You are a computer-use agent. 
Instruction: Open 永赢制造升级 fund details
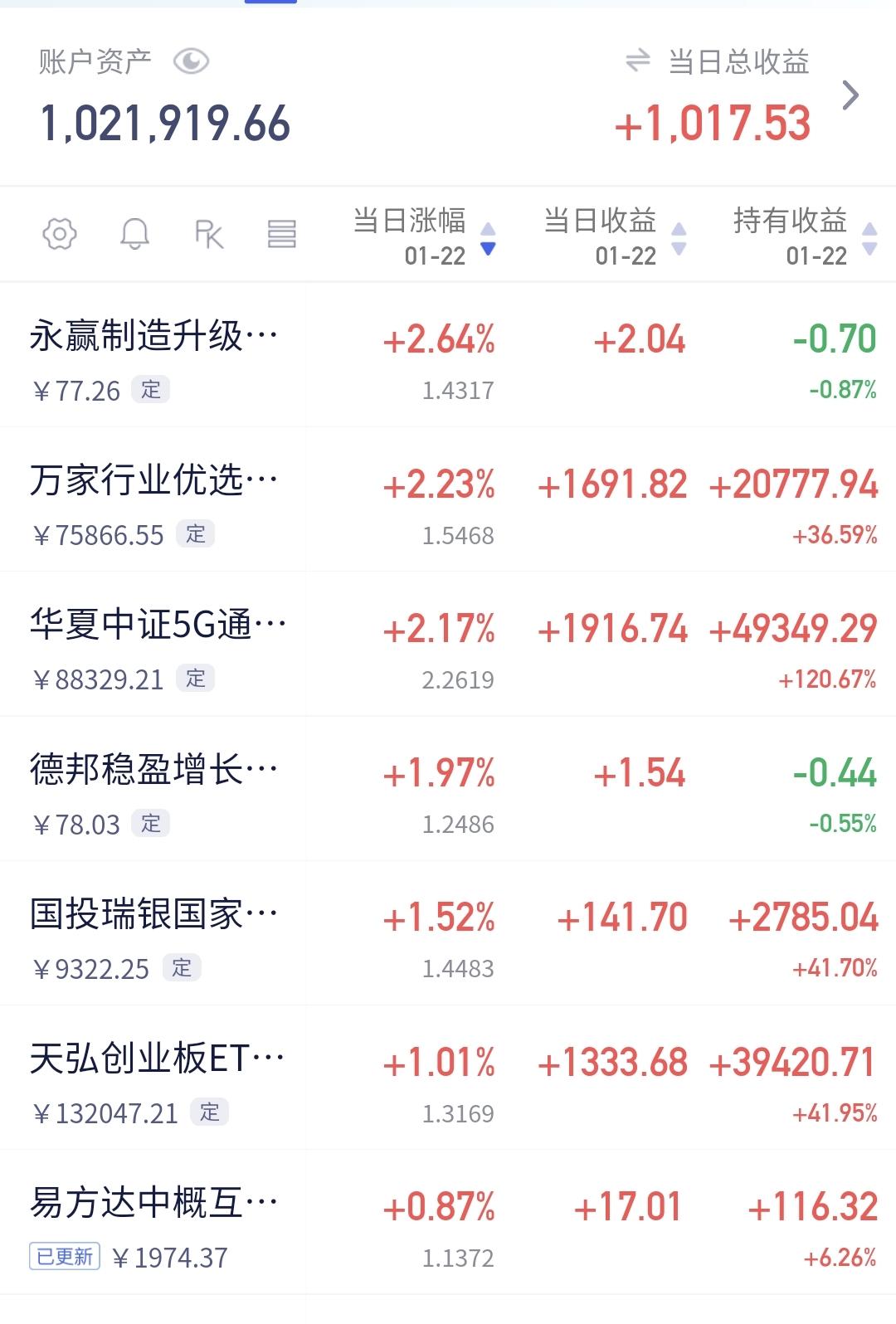pyautogui.click(x=153, y=338)
